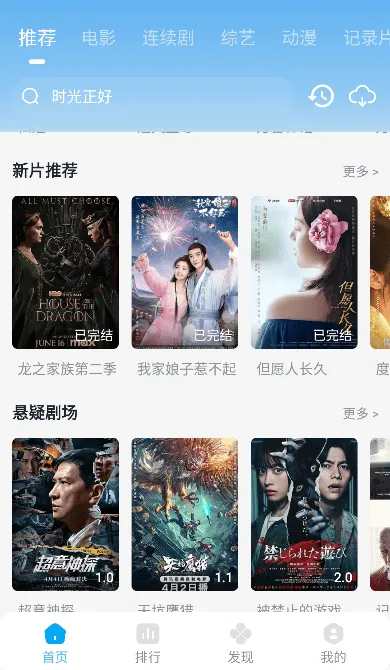Screen dimensions: 390x670
Task: Open the cloud download icon
Action: click(362, 96)
